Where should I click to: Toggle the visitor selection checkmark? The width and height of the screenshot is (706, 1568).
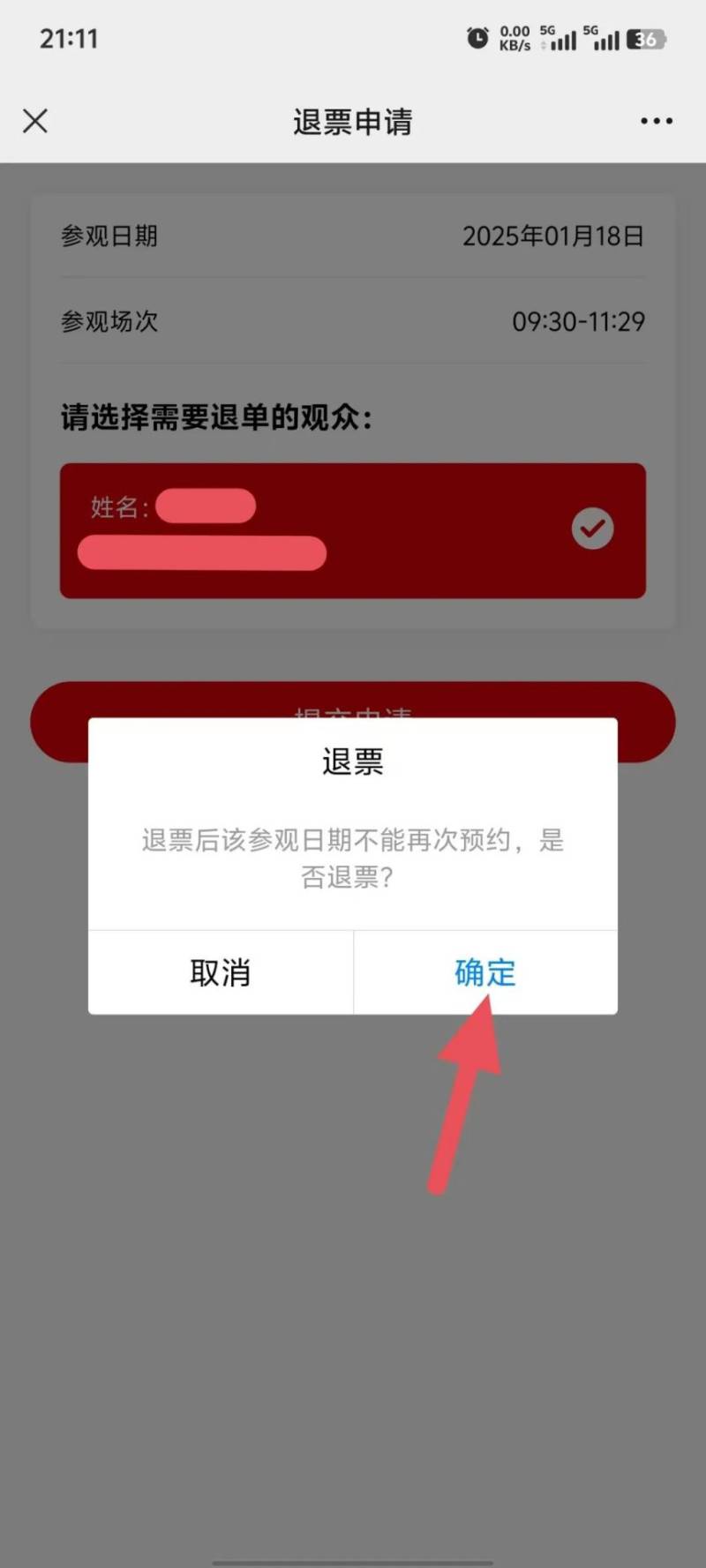592,529
